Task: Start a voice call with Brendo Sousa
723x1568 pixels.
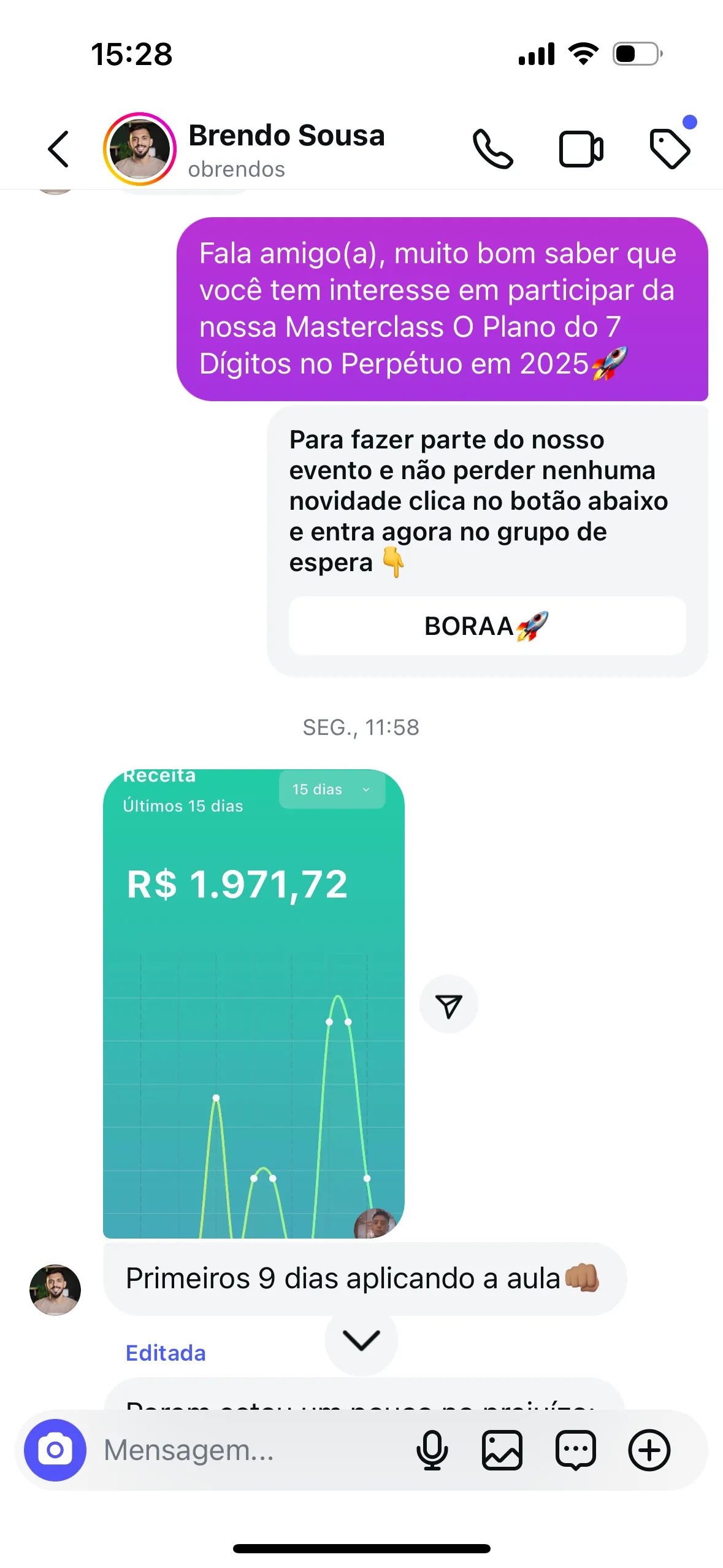Action: 492,149
